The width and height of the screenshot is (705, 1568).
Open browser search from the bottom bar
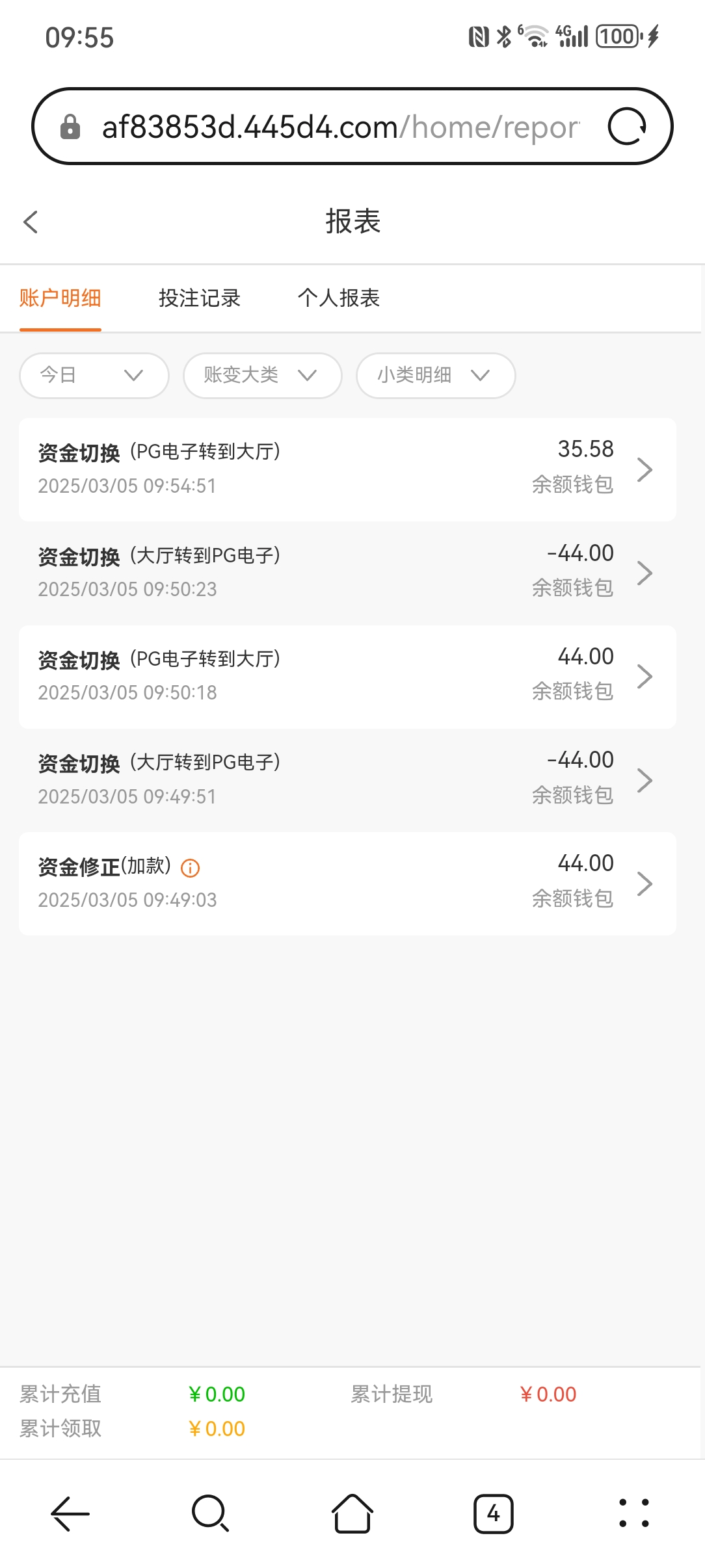(x=211, y=1514)
